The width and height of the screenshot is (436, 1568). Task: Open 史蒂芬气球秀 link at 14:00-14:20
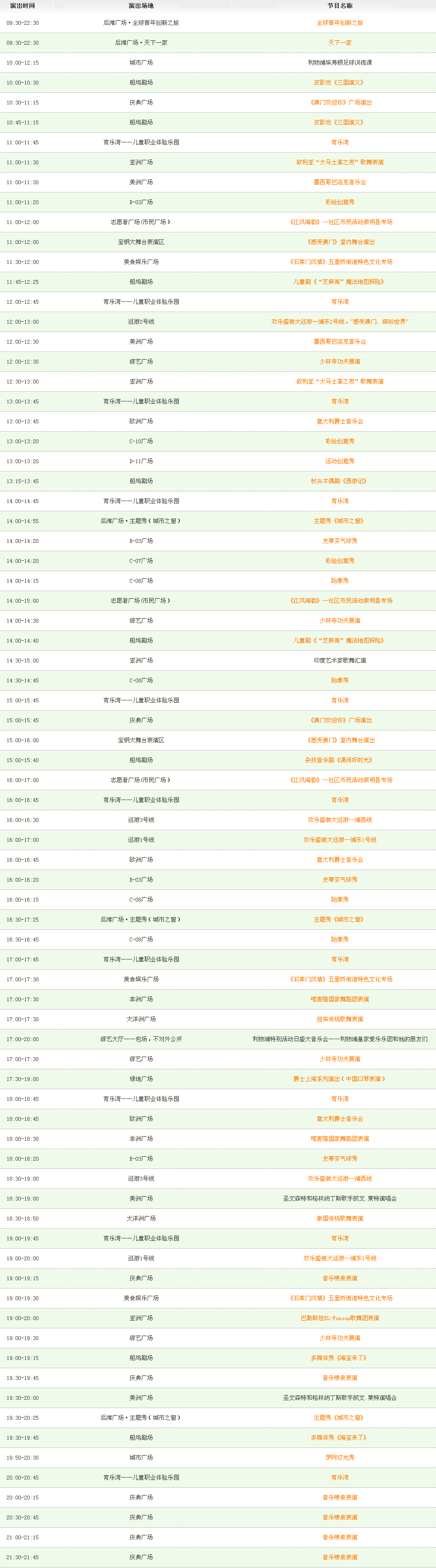(x=340, y=541)
